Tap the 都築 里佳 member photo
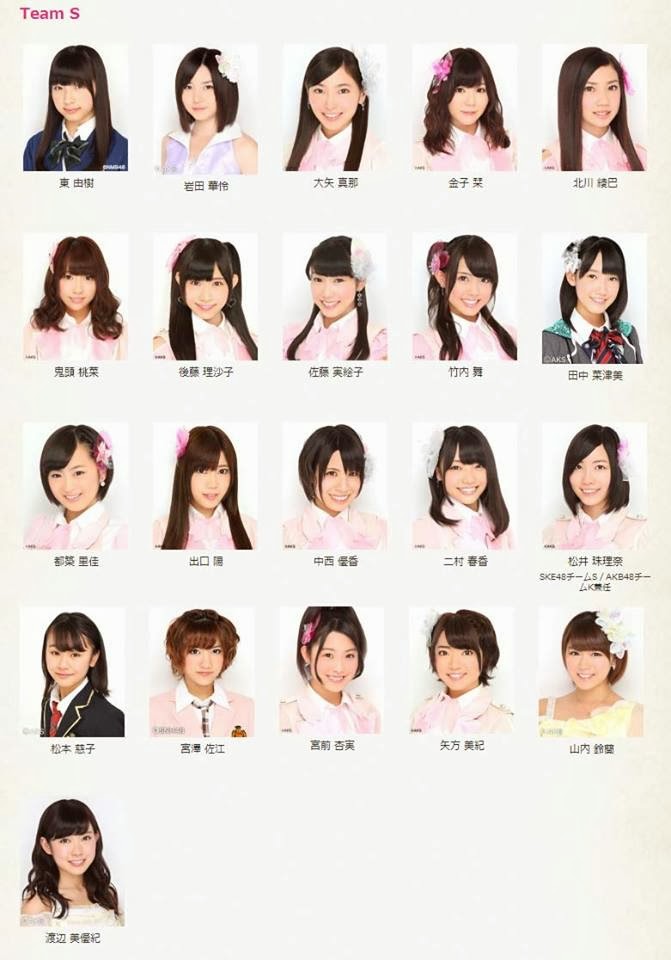The image size is (671, 960). pyautogui.click(x=75, y=486)
